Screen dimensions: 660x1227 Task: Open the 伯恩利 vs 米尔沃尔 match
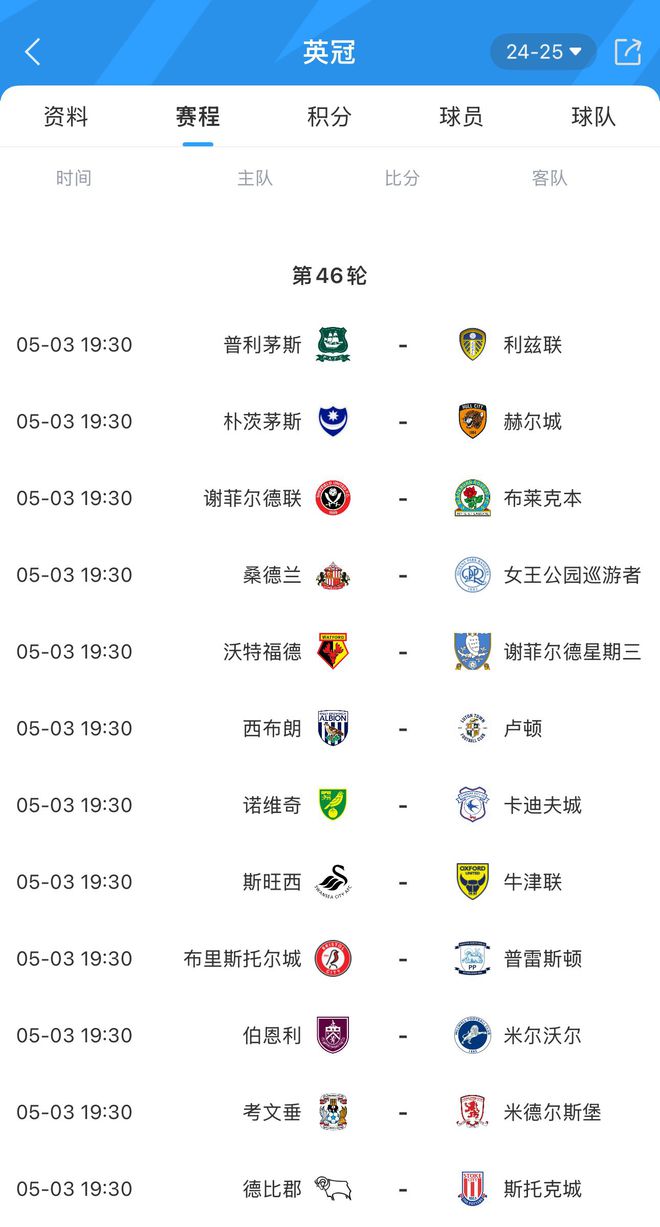point(330,1035)
